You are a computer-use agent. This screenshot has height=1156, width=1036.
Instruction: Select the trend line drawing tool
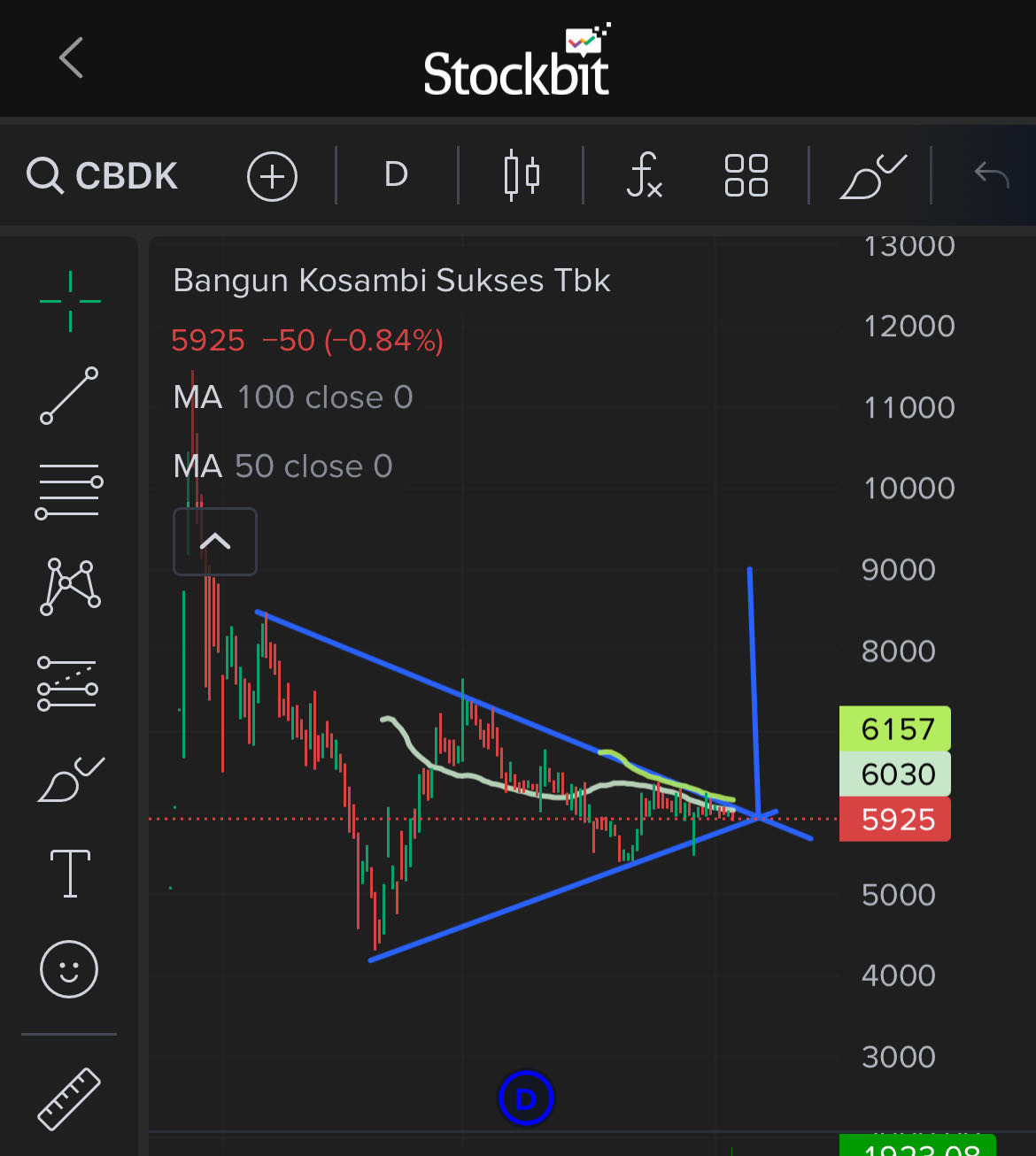click(x=69, y=396)
